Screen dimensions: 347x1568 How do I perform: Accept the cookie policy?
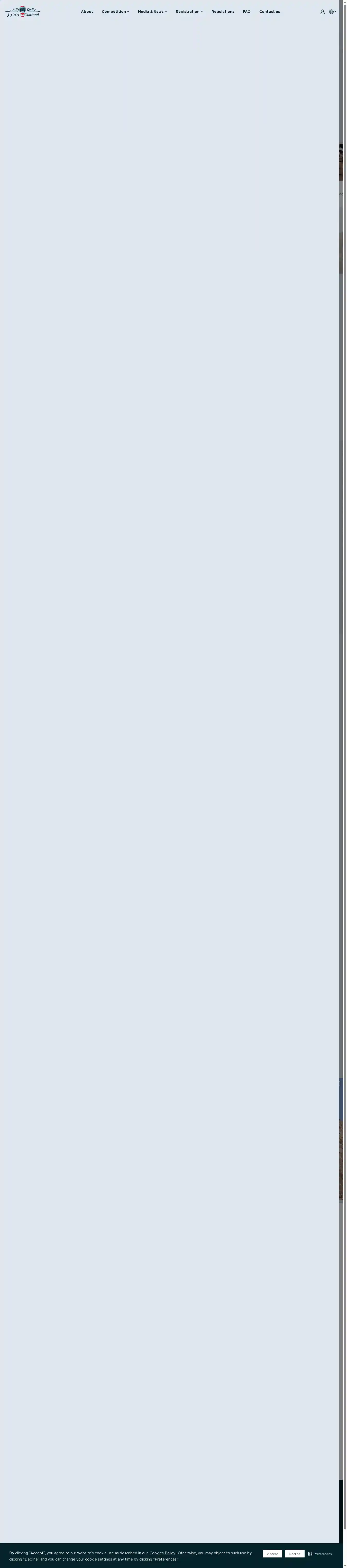click(x=272, y=1553)
